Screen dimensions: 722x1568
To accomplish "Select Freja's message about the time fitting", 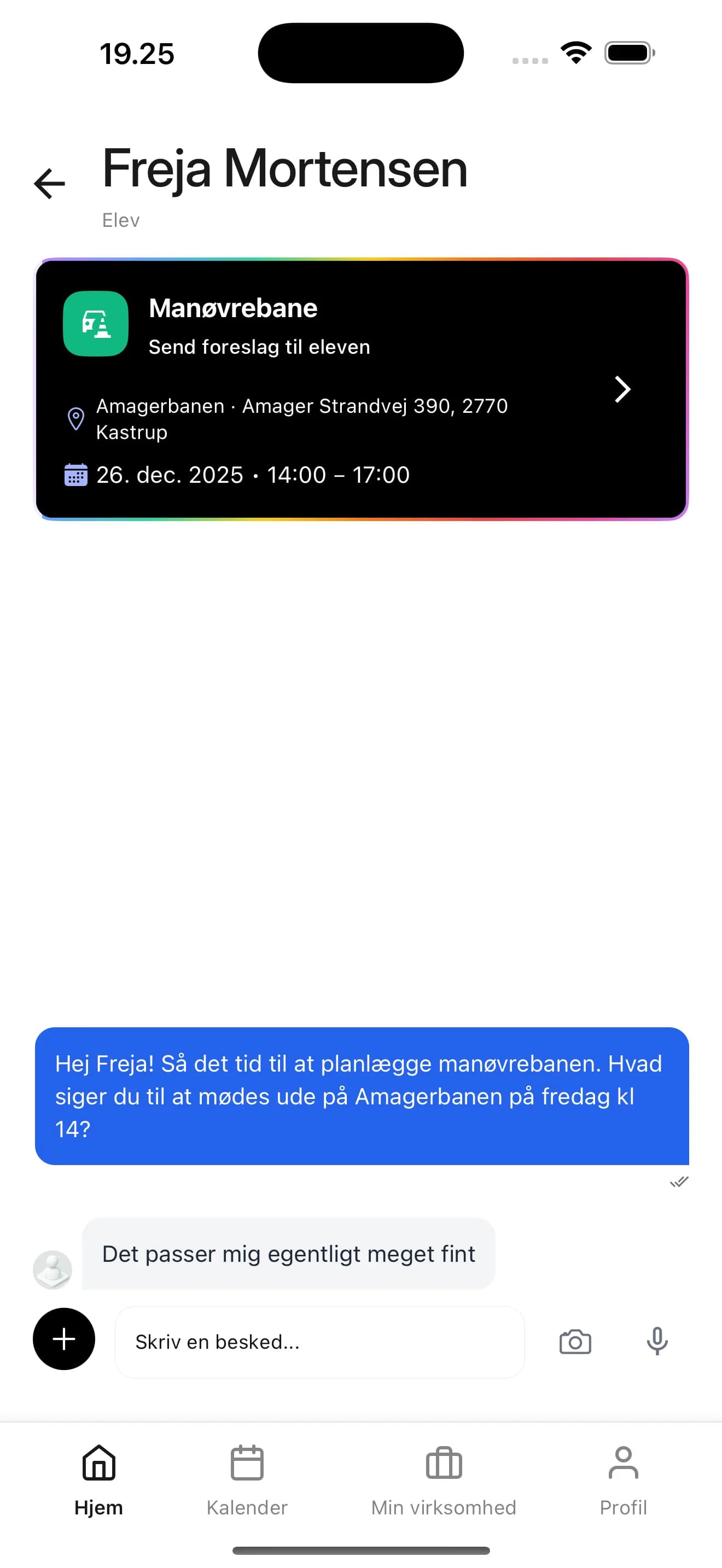I will coord(289,1254).
